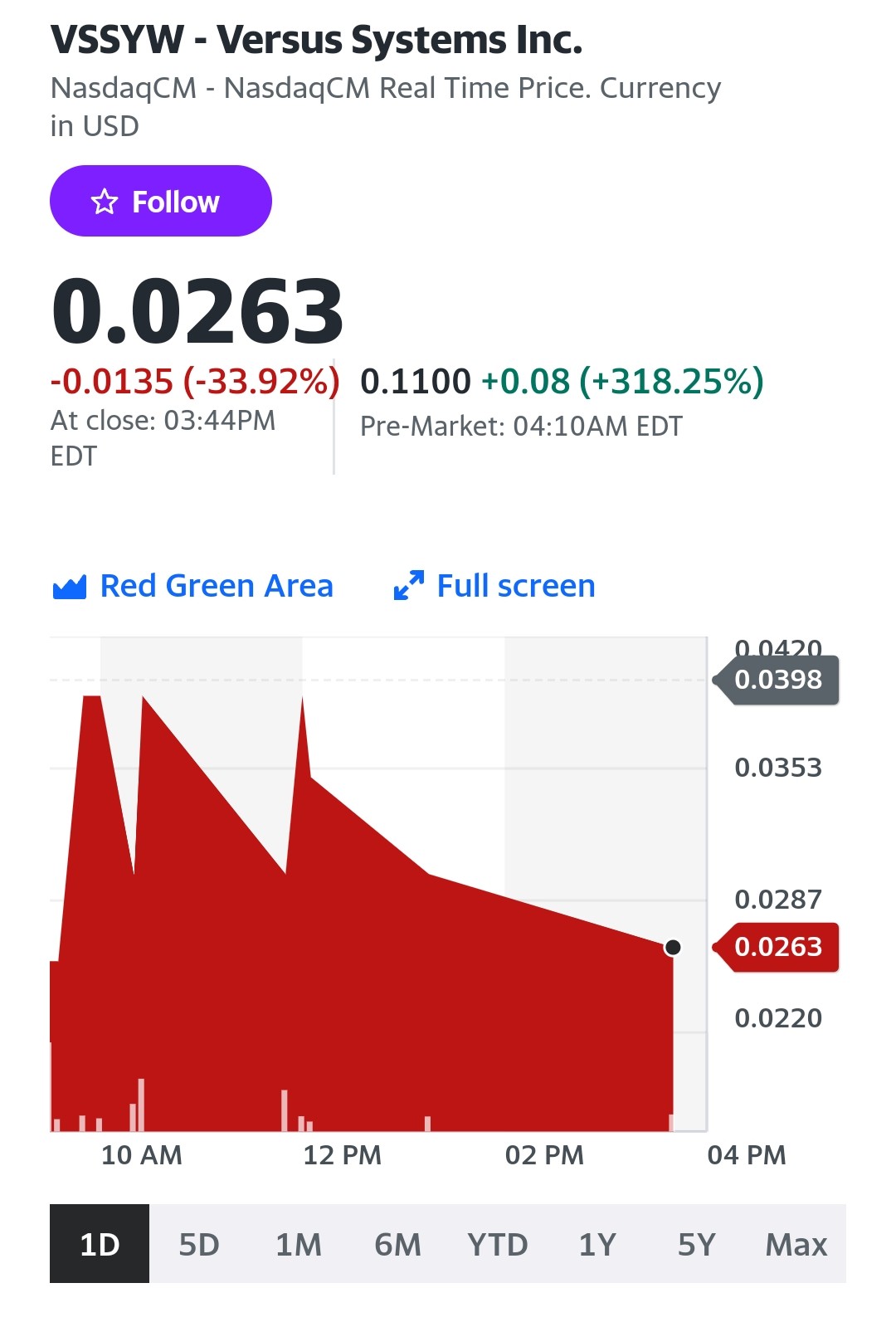
Task: Open the chart in Full screen
Action: pyautogui.click(x=494, y=586)
